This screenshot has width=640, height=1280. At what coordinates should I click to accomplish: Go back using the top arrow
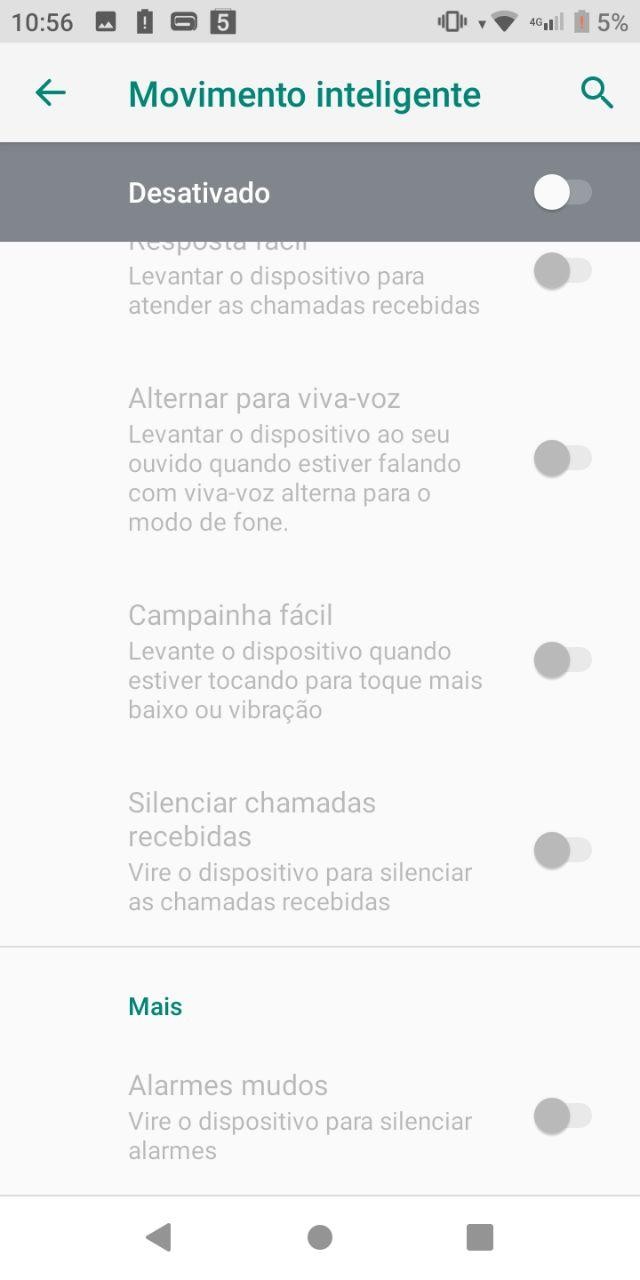[x=50, y=93]
